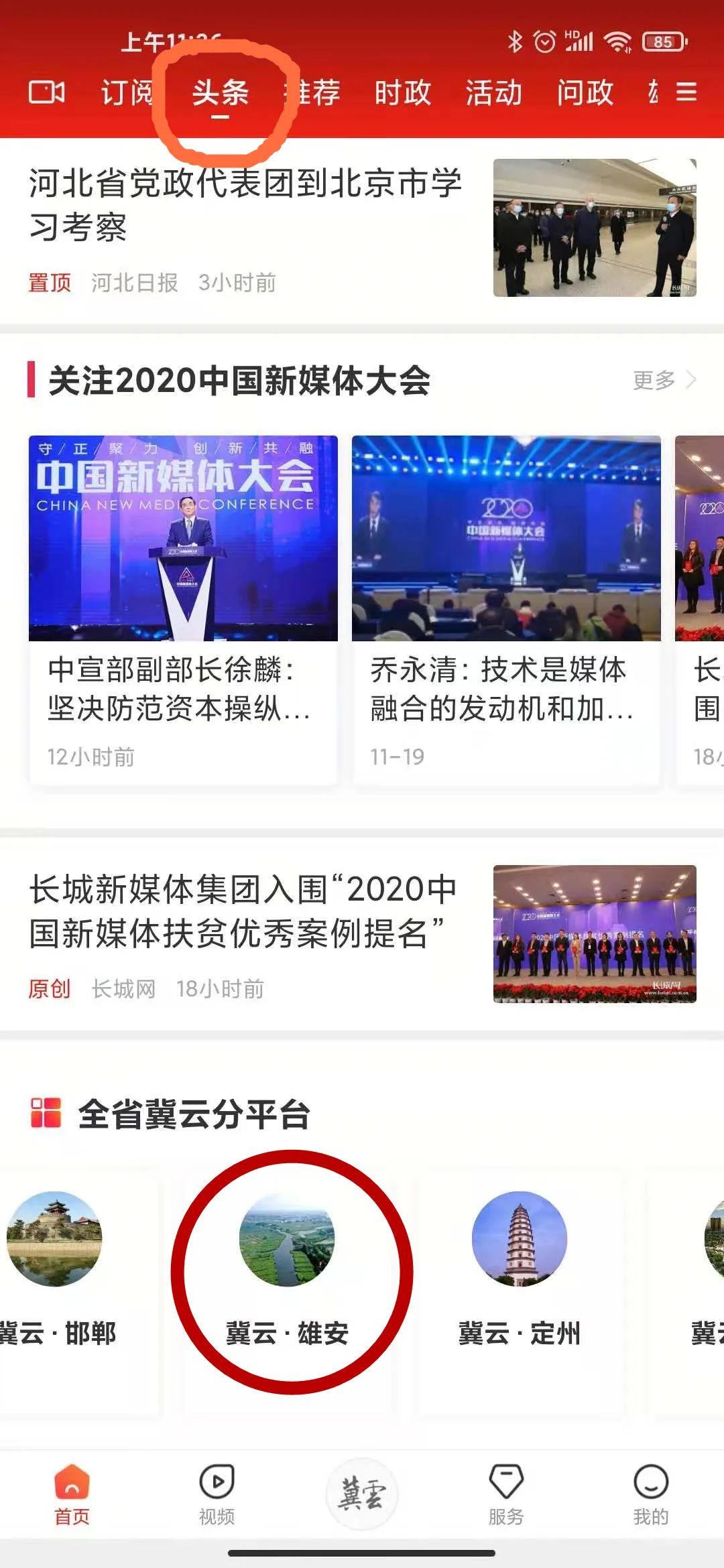Open article 河北省党政代表团到北京市学习考察
This screenshot has height=1568, width=724.
245,204
